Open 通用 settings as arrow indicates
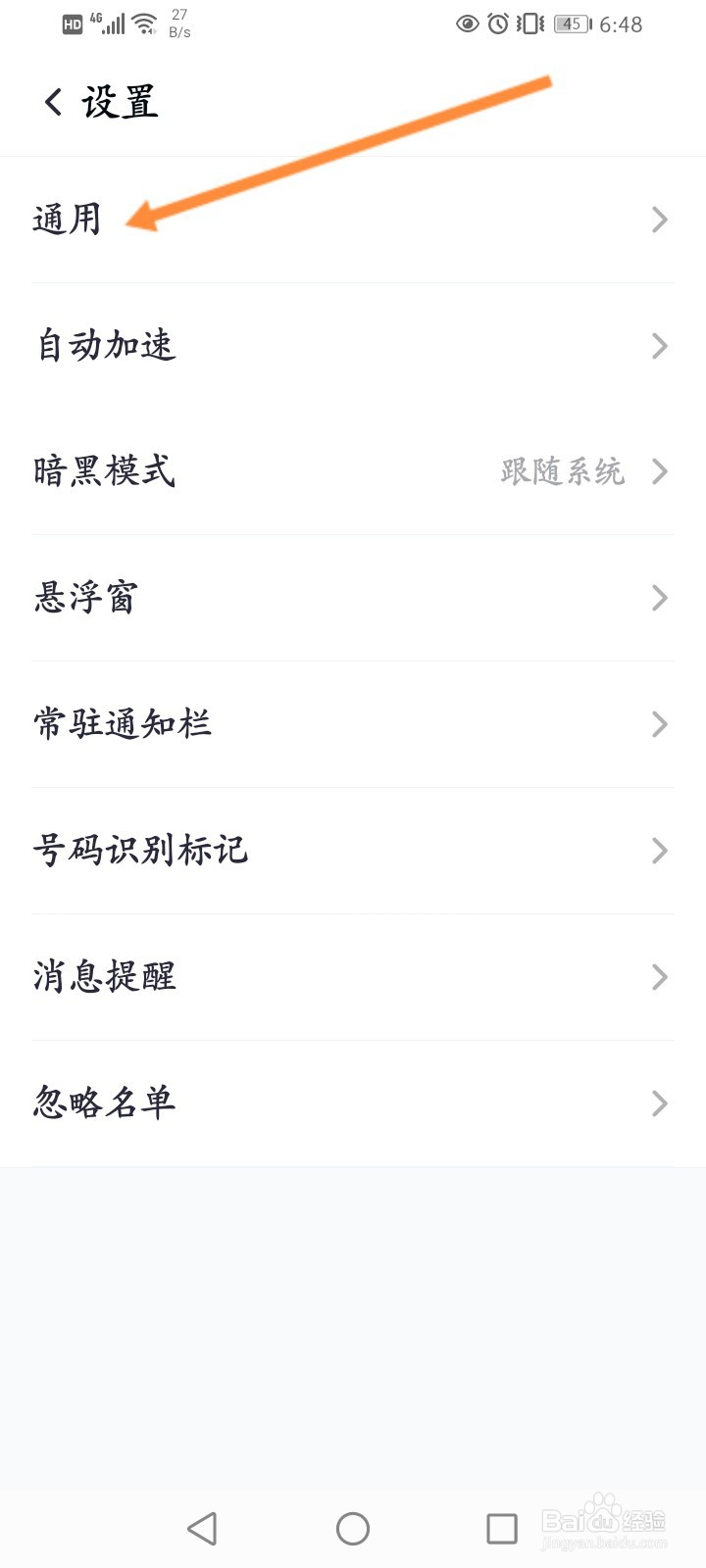 (69, 220)
